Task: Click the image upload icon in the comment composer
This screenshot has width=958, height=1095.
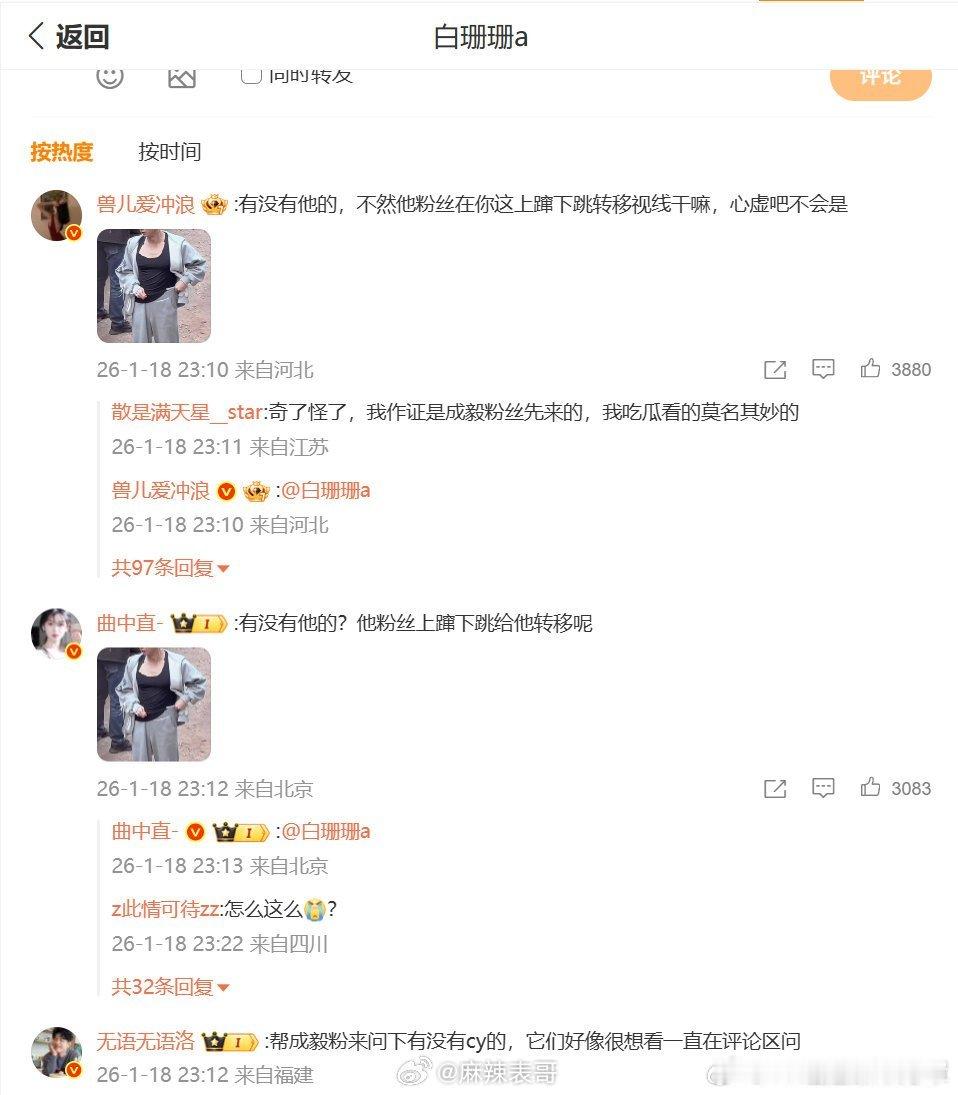Action: coord(182,75)
